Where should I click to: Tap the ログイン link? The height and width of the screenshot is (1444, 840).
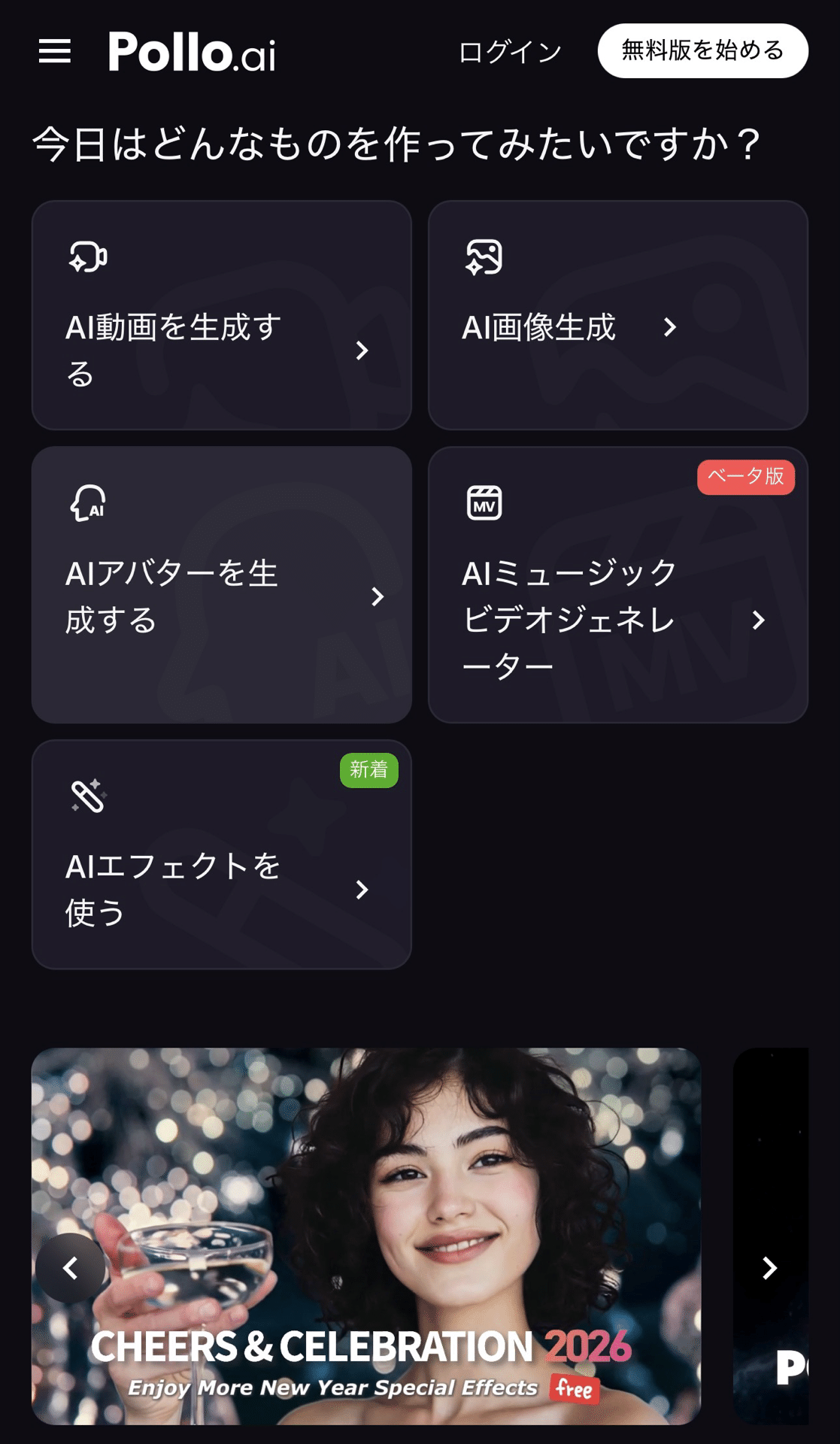(x=510, y=52)
